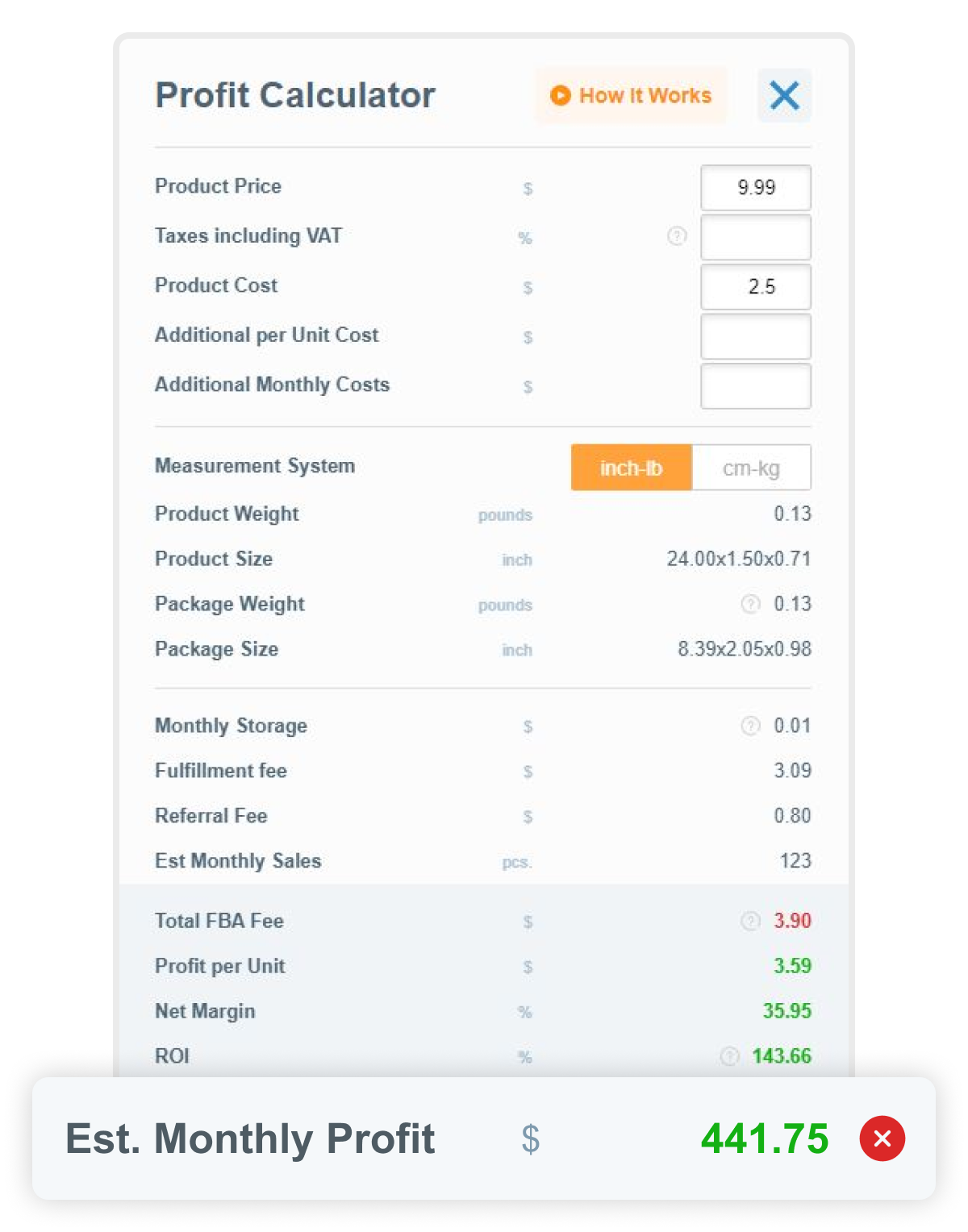
Task: Open the How It Works video
Action: point(631,95)
